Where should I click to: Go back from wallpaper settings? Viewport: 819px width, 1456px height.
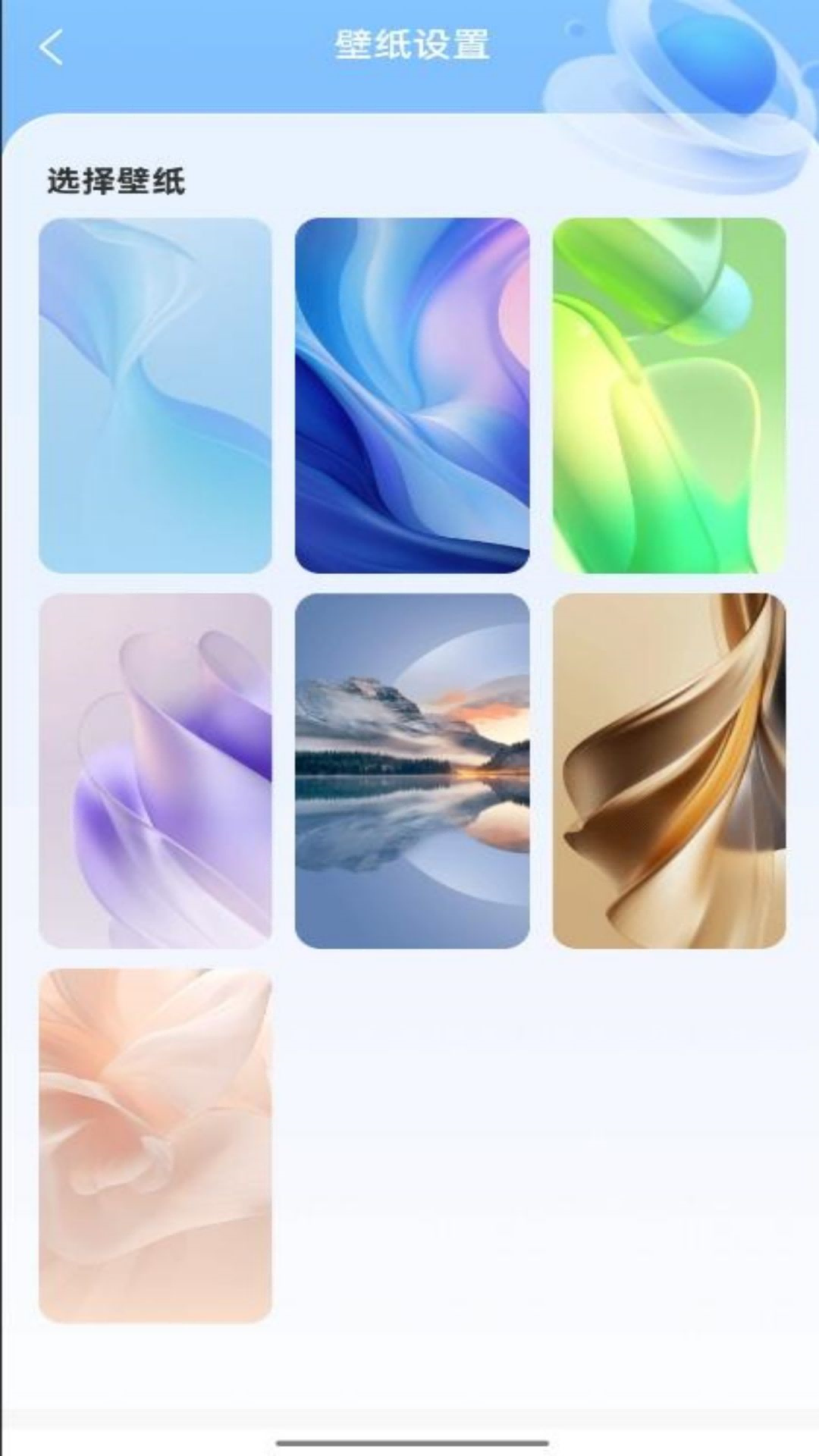click(50, 47)
